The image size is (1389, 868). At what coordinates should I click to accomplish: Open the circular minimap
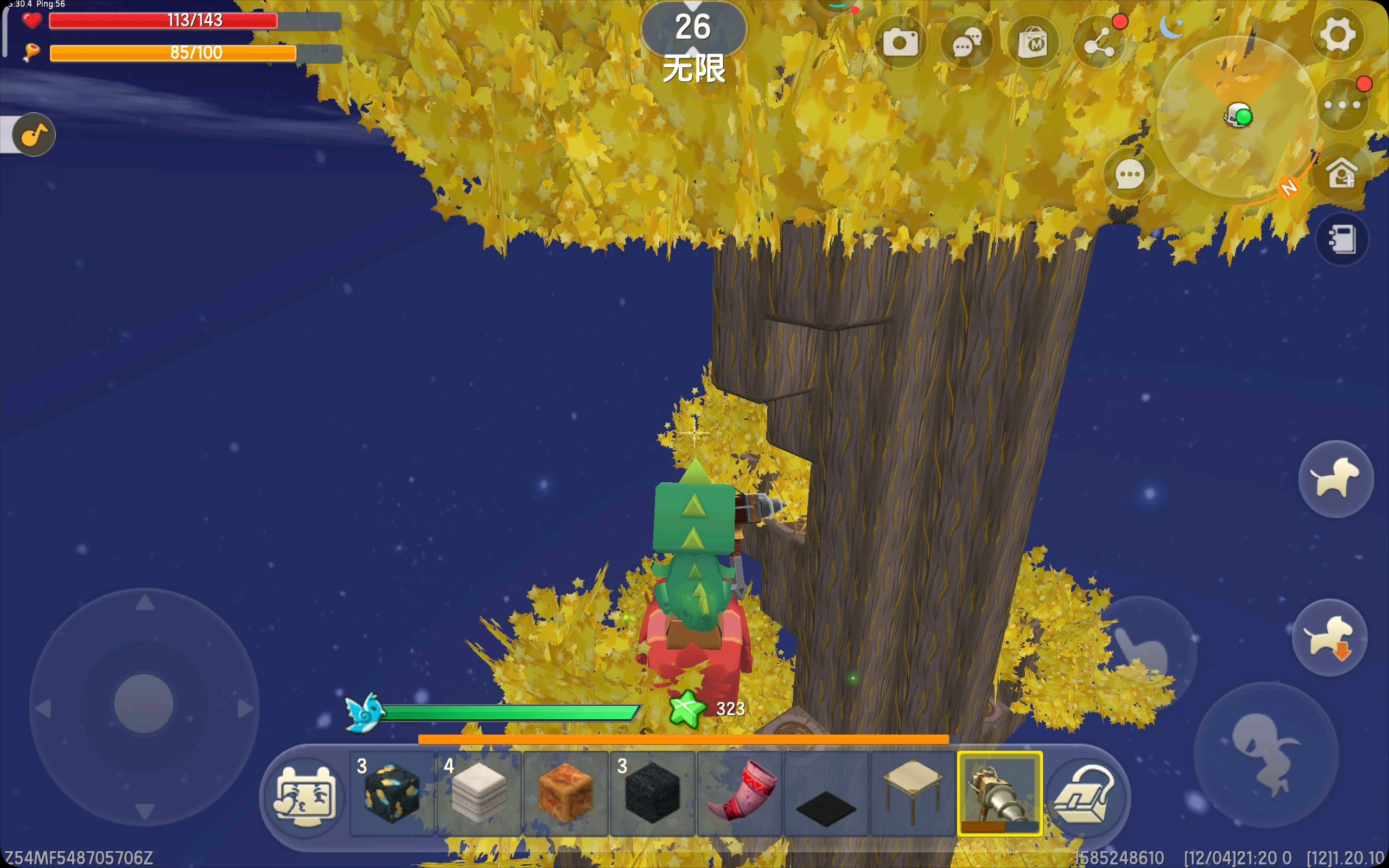[1237, 118]
